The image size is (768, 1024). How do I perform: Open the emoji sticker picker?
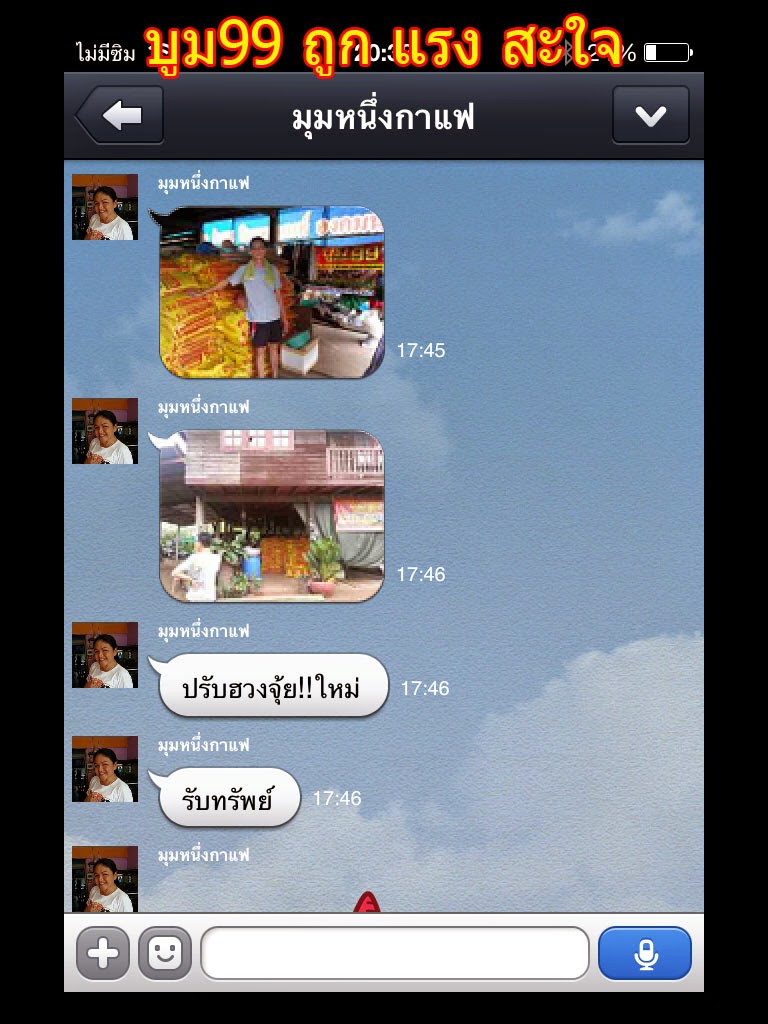(x=164, y=954)
